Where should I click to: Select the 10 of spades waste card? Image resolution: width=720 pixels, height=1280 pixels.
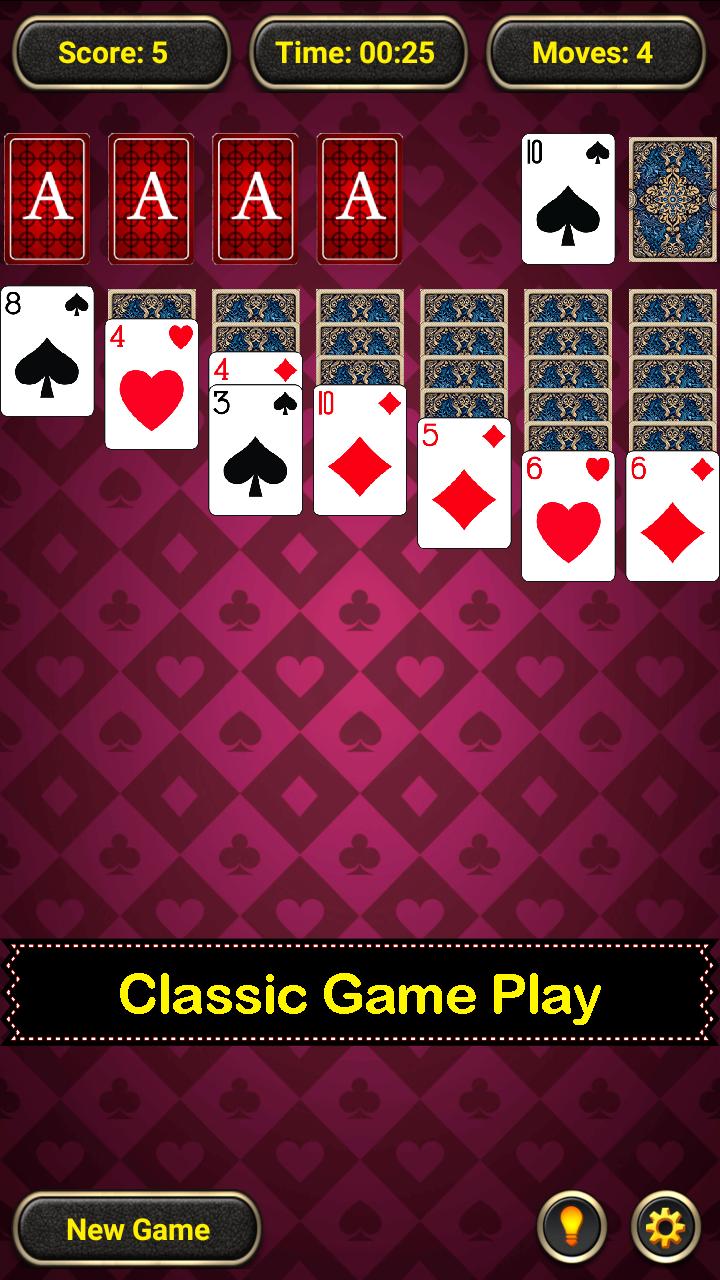pos(568,200)
